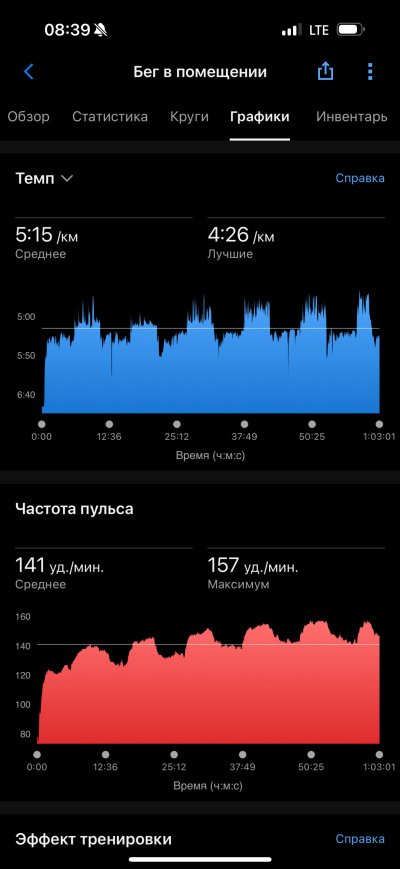This screenshot has width=400, height=869.
Task: Switch to the Обзор tab
Action: (28, 117)
